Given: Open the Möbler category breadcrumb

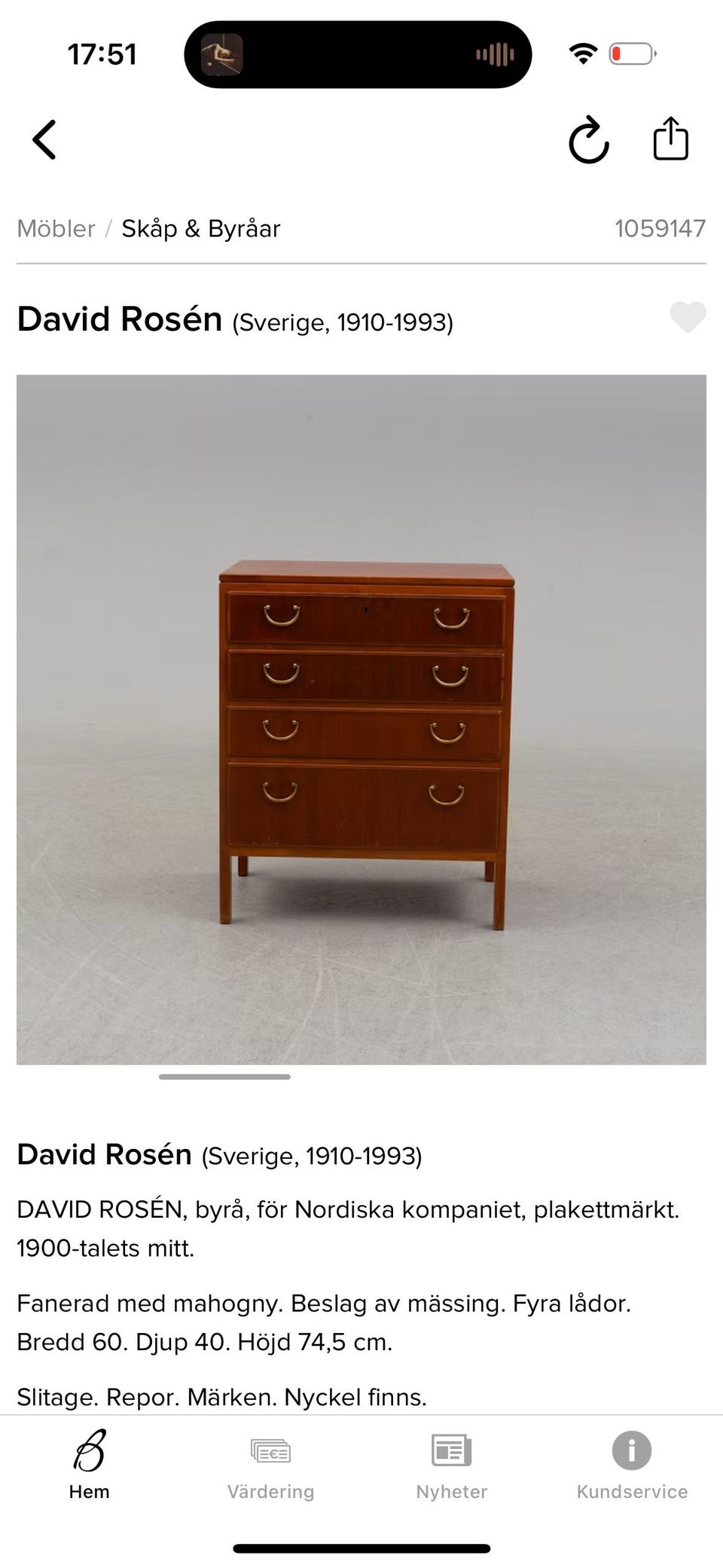Looking at the screenshot, I should tap(56, 228).
